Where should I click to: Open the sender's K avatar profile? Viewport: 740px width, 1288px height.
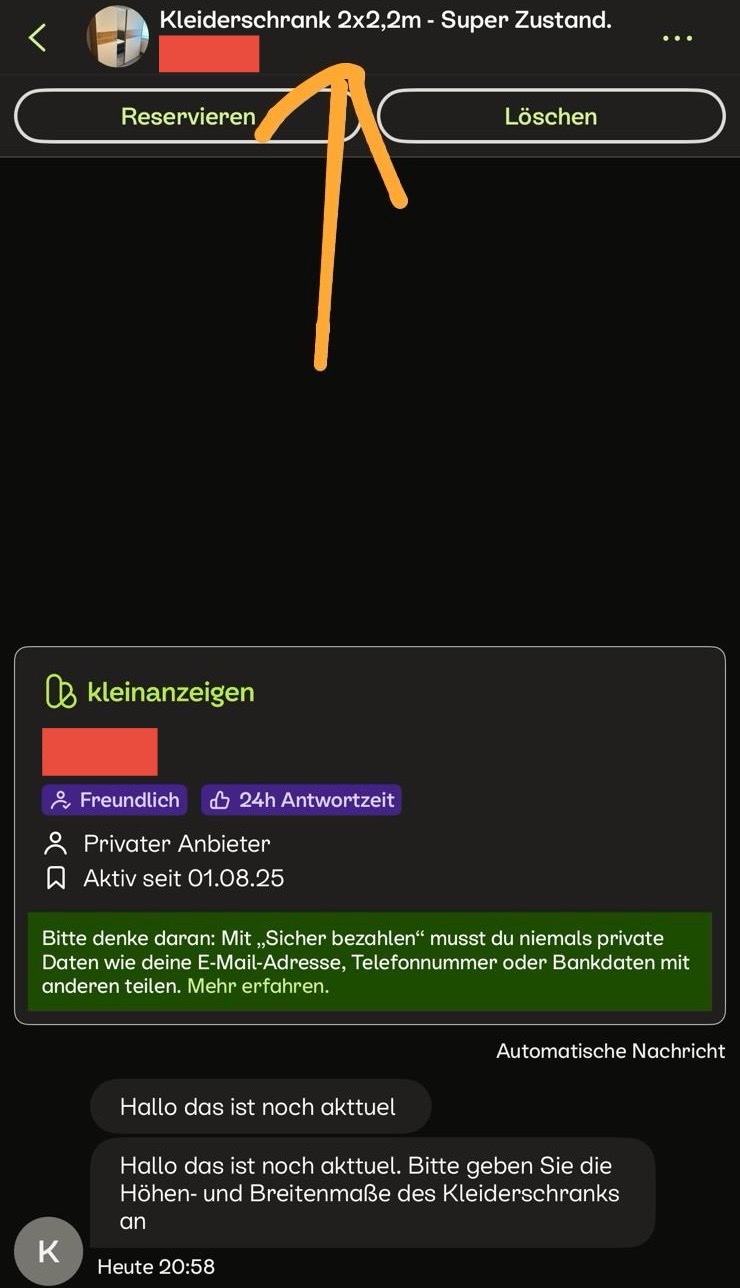47,1250
